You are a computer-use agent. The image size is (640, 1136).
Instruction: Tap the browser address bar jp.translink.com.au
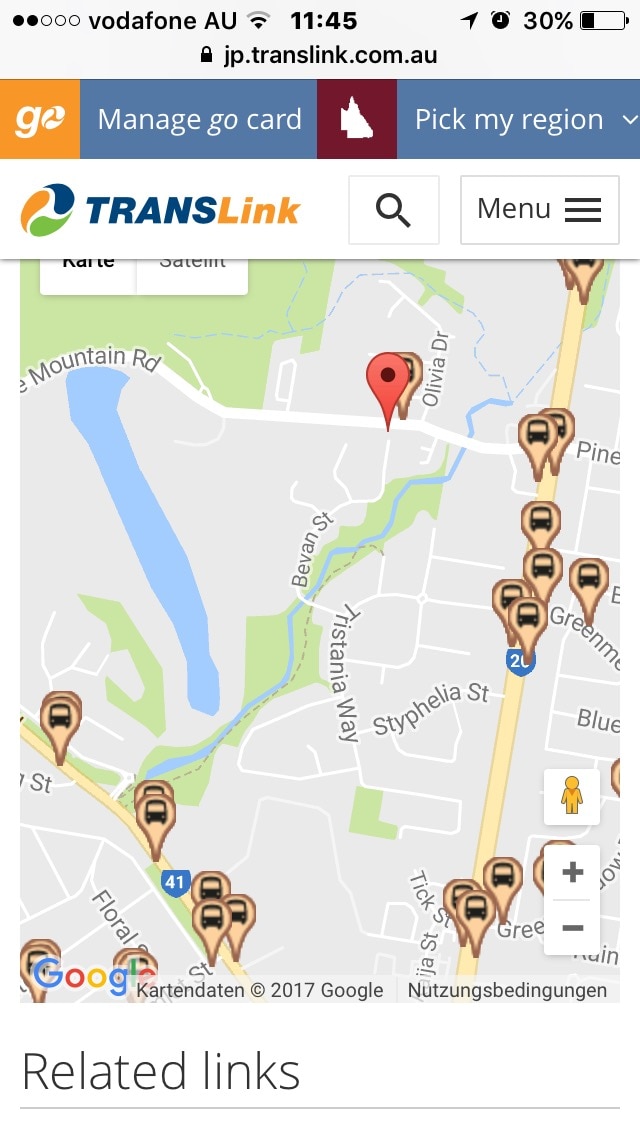pos(320,54)
